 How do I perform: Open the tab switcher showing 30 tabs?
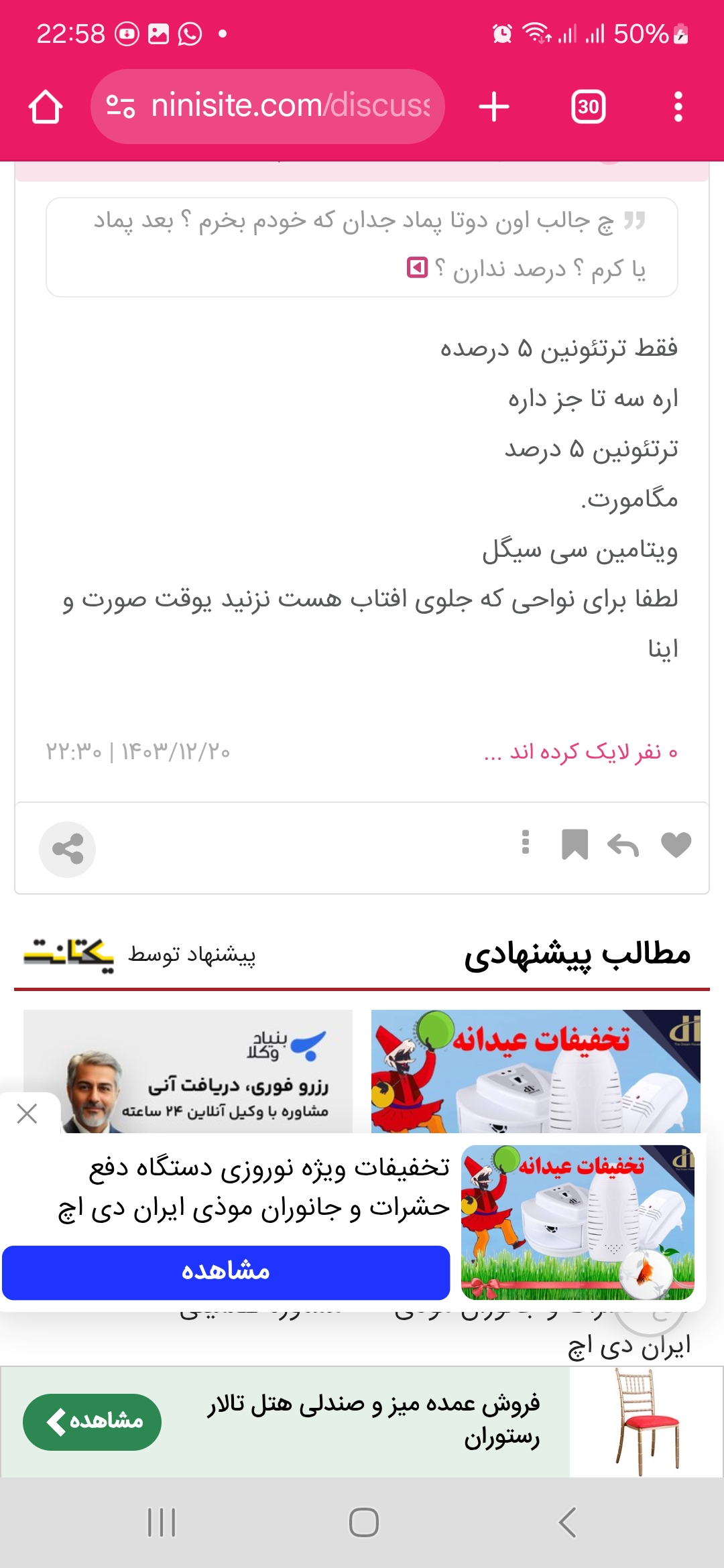coord(588,107)
